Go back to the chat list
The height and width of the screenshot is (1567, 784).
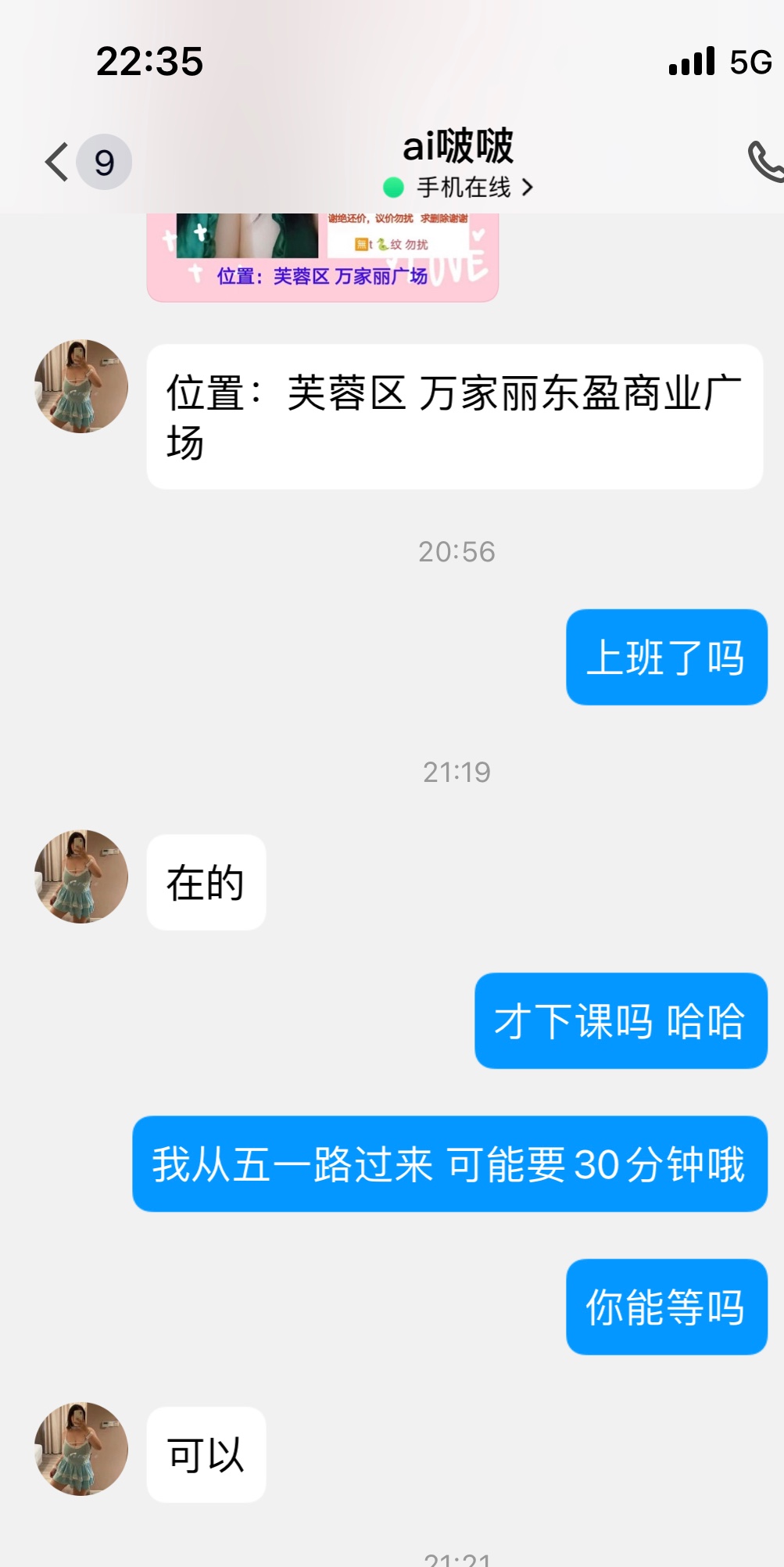click(58, 162)
